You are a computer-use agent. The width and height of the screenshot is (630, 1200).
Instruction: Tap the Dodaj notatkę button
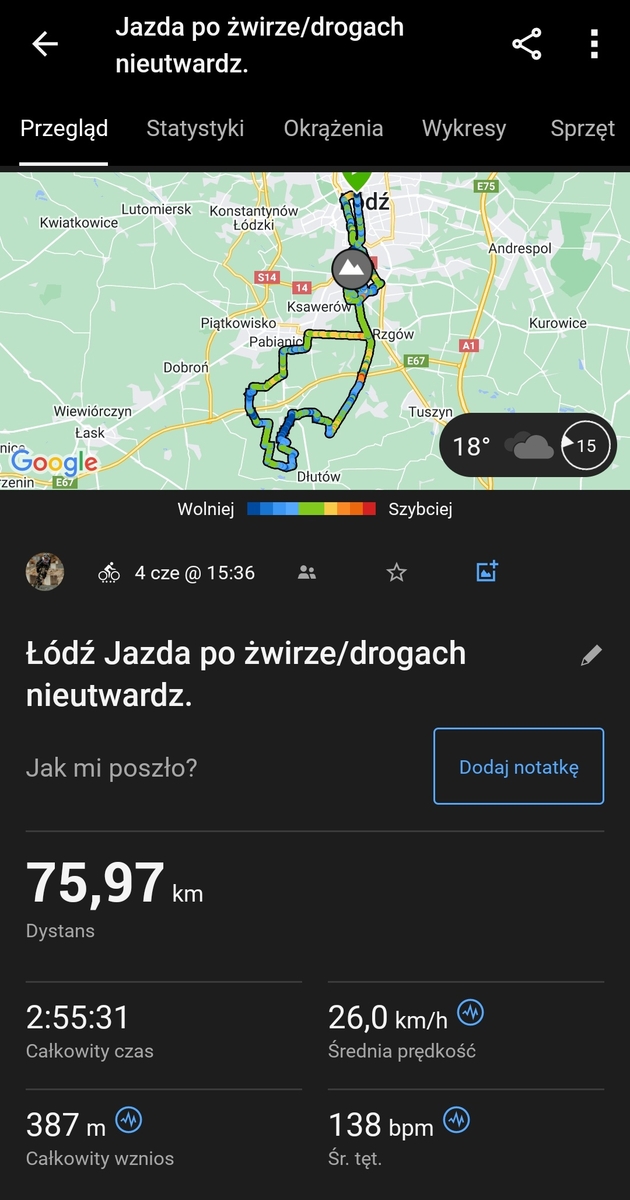tap(518, 767)
